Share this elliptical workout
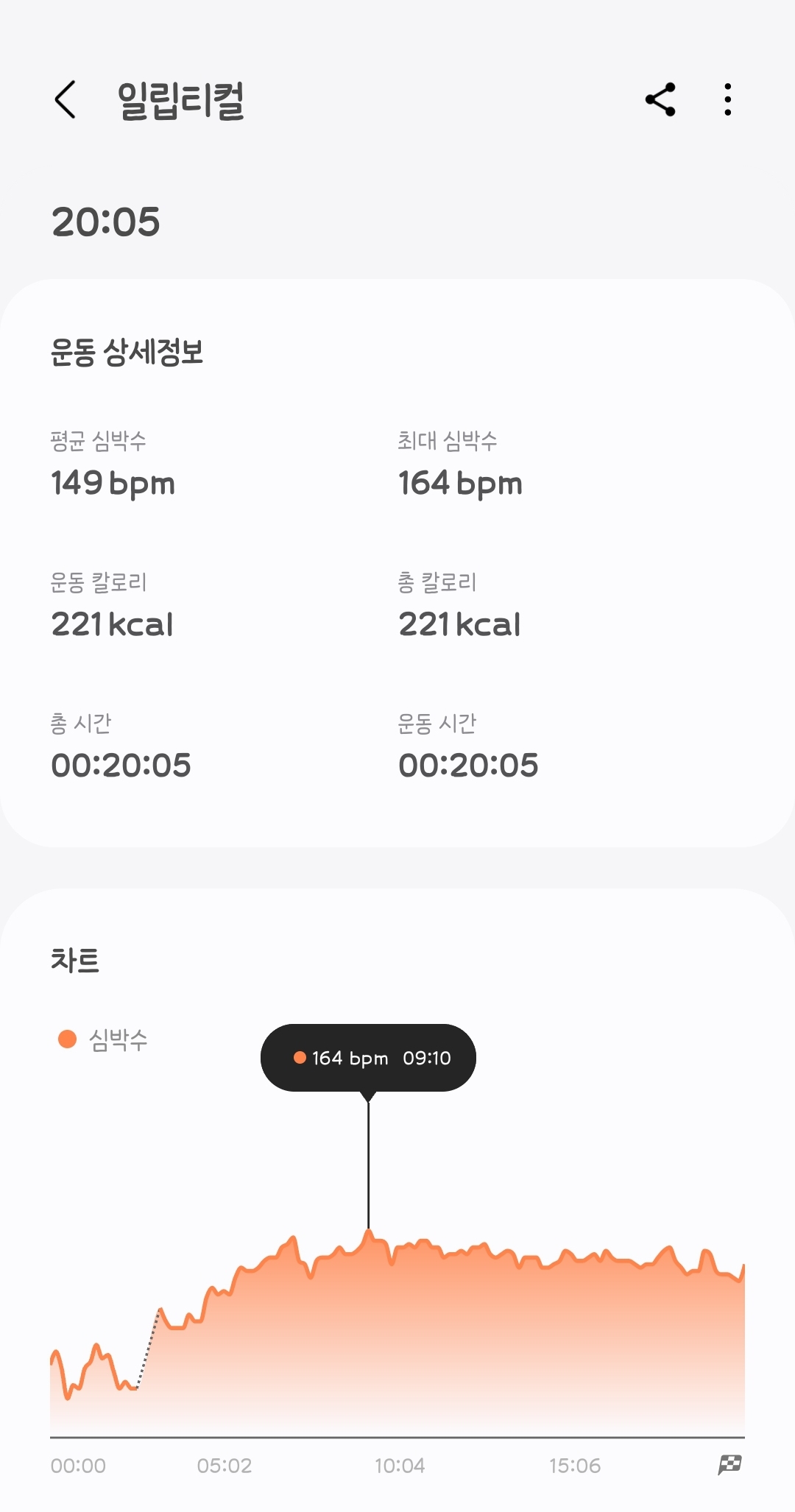 pyautogui.click(x=660, y=99)
